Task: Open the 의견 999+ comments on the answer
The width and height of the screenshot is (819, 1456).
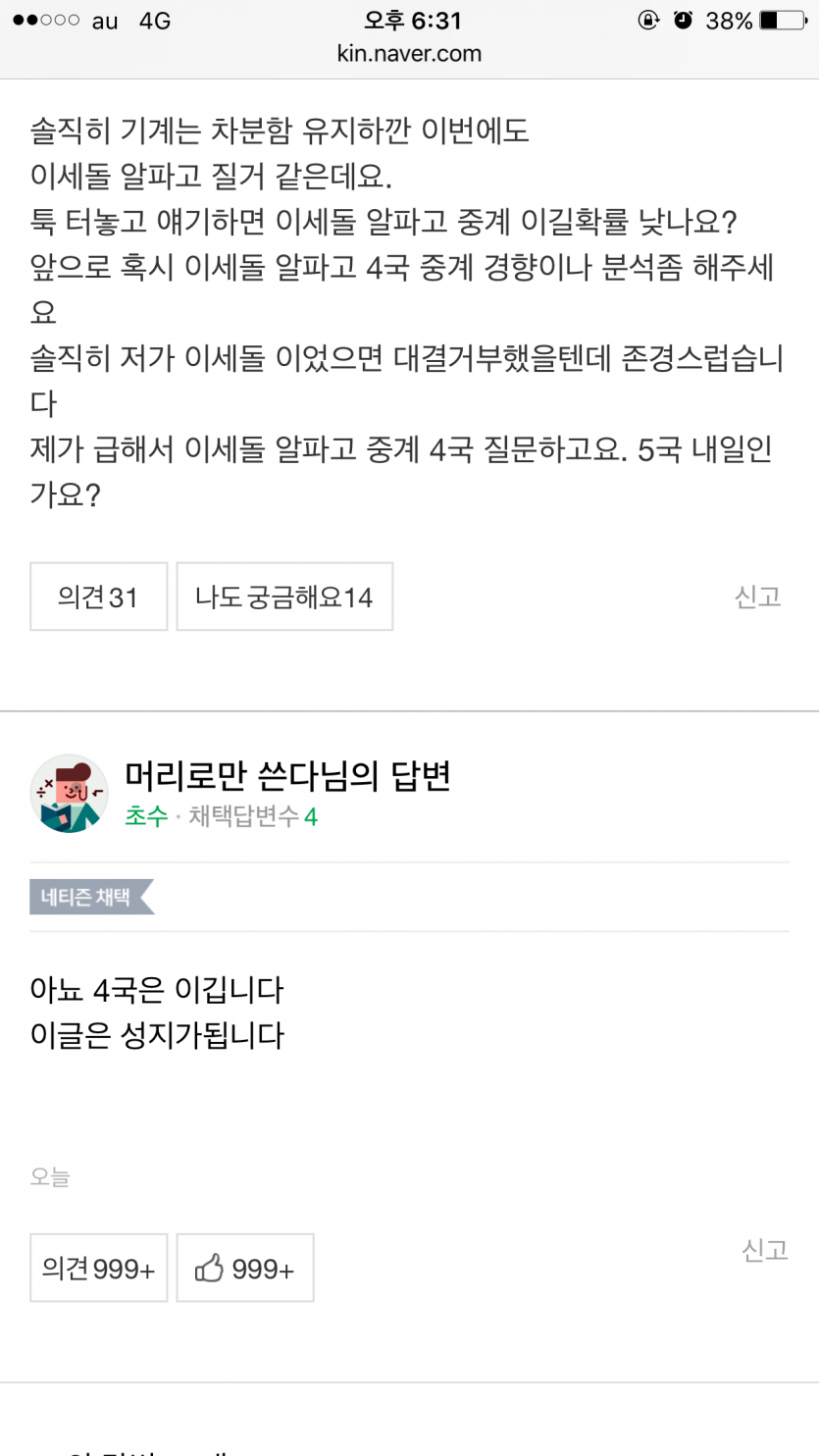Action: click(x=98, y=1268)
